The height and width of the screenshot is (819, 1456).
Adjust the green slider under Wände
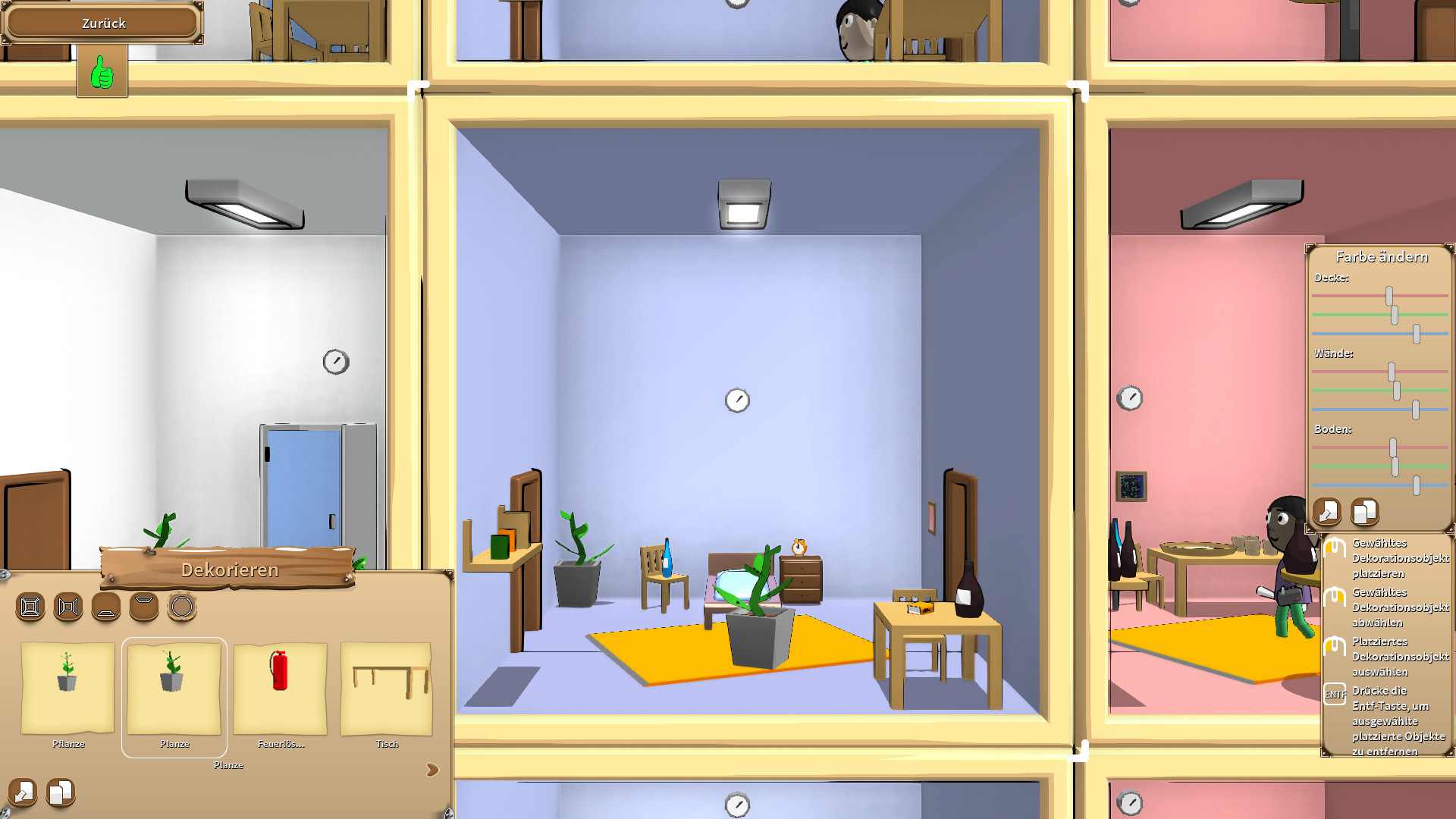pos(1397,391)
